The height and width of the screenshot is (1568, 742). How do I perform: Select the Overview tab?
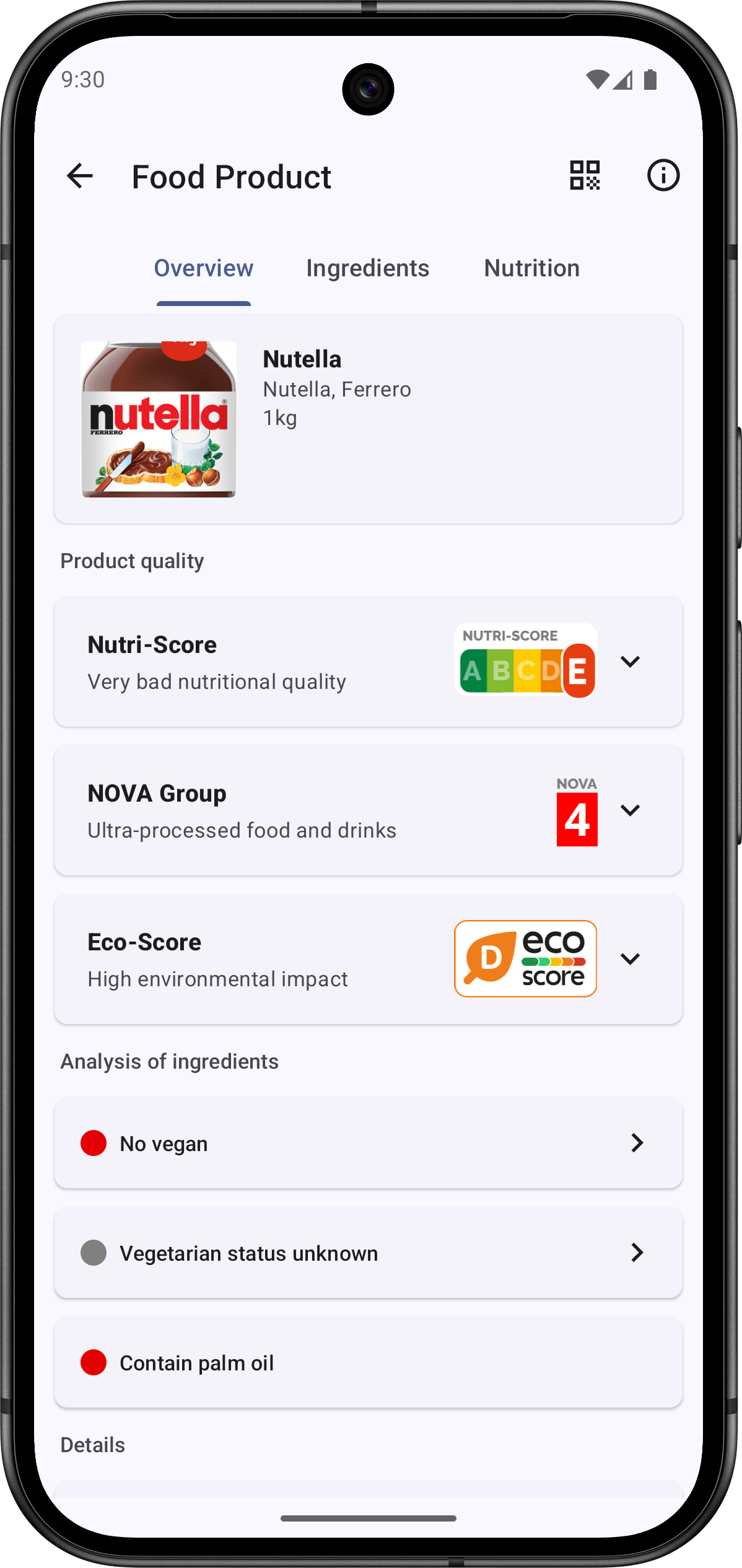(204, 268)
